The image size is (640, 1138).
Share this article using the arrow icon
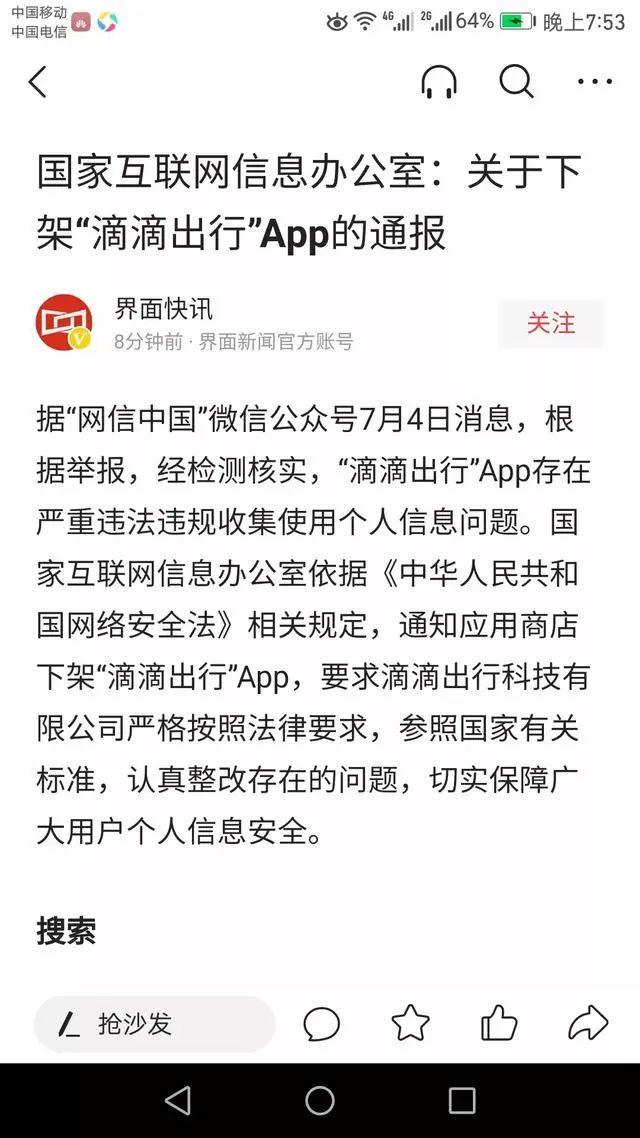pyautogui.click(x=588, y=1023)
